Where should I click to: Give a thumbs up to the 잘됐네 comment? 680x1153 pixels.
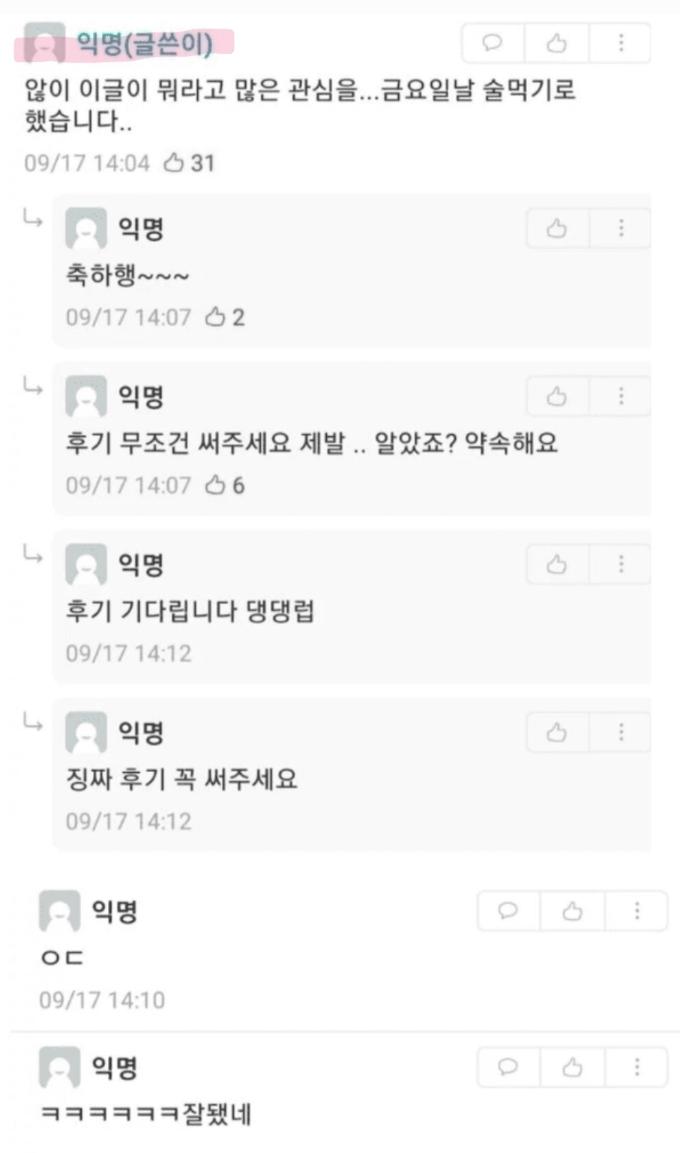pos(572,1067)
